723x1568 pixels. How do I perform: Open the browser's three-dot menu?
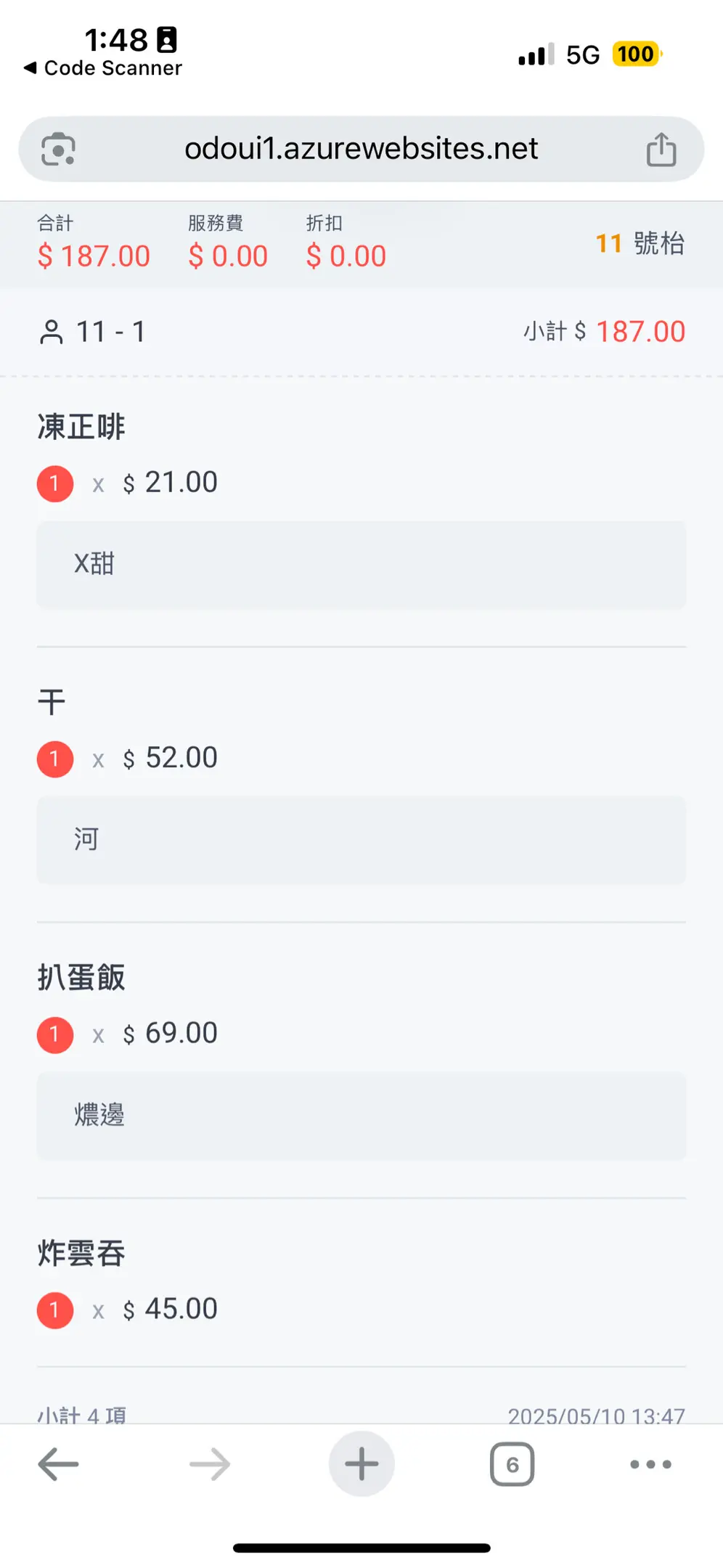click(x=650, y=1464)
